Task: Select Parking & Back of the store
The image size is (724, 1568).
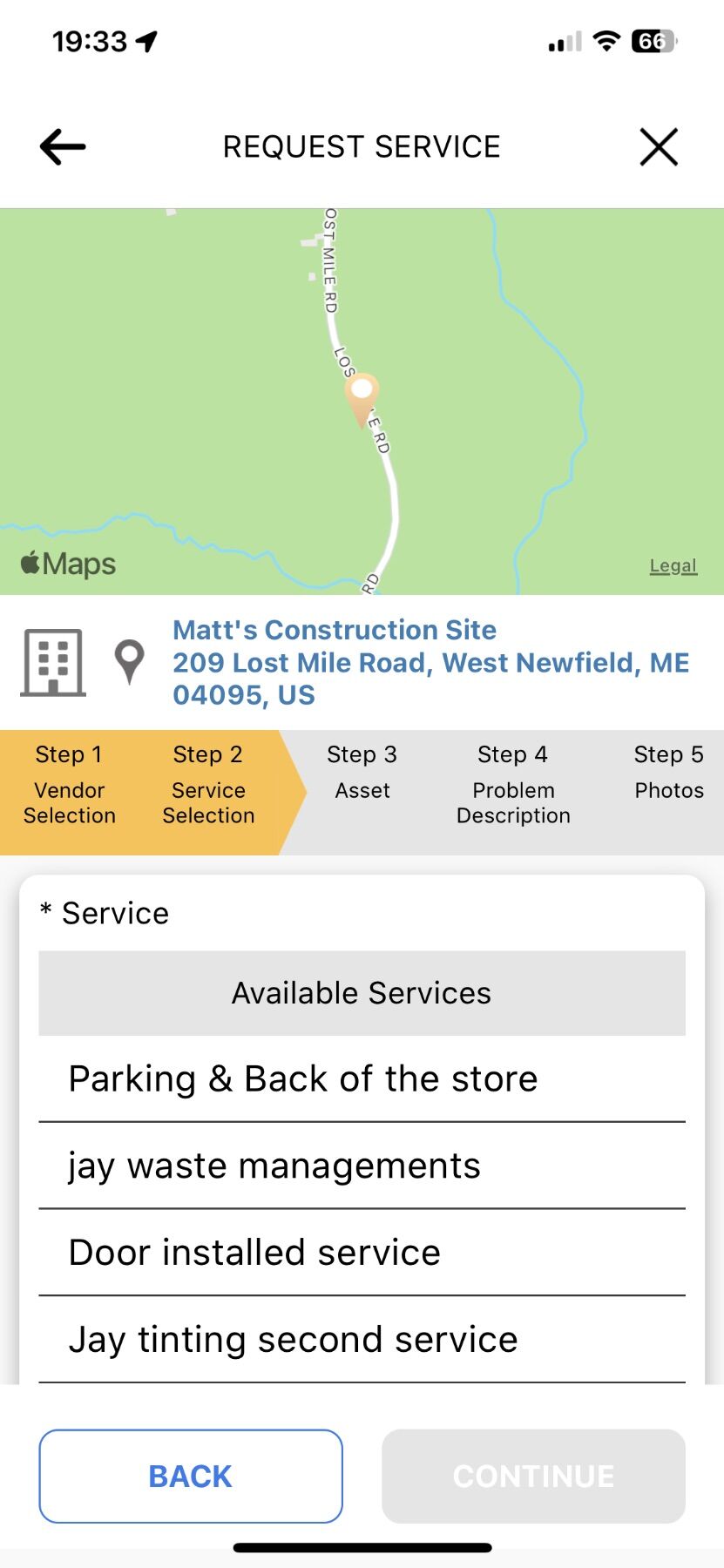Action: (362, 1078)
